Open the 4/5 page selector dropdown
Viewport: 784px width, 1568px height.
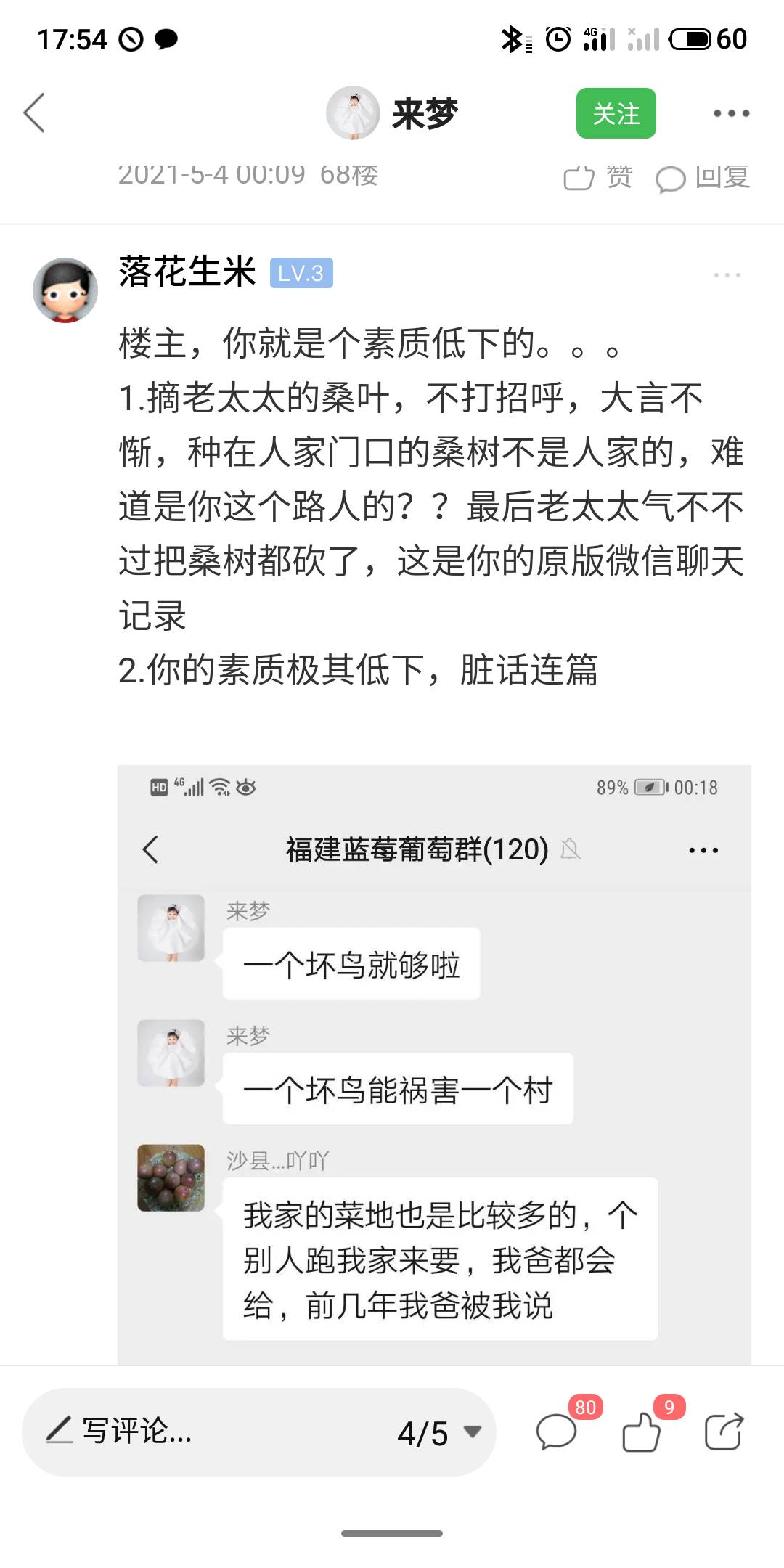[x=439, y=1433]
